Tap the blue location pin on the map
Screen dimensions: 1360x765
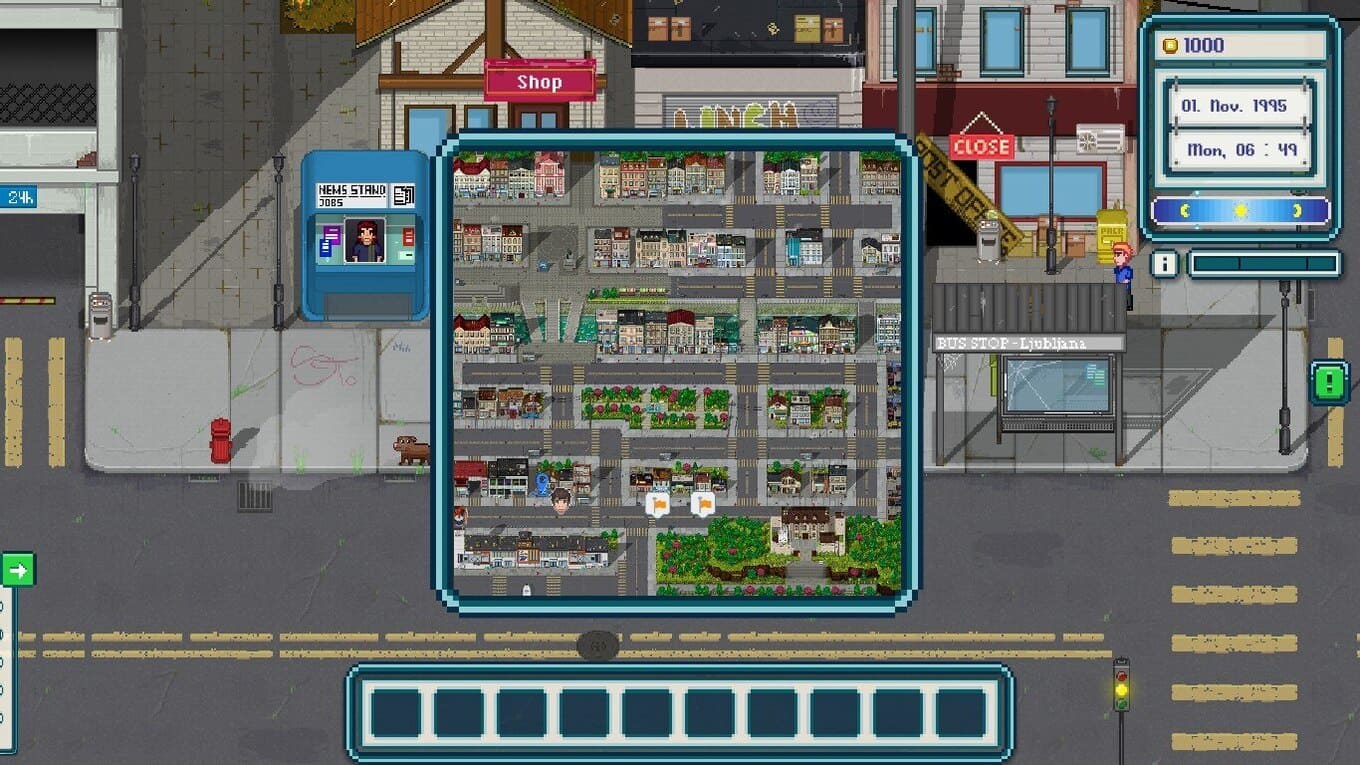[x=542, y=484]
